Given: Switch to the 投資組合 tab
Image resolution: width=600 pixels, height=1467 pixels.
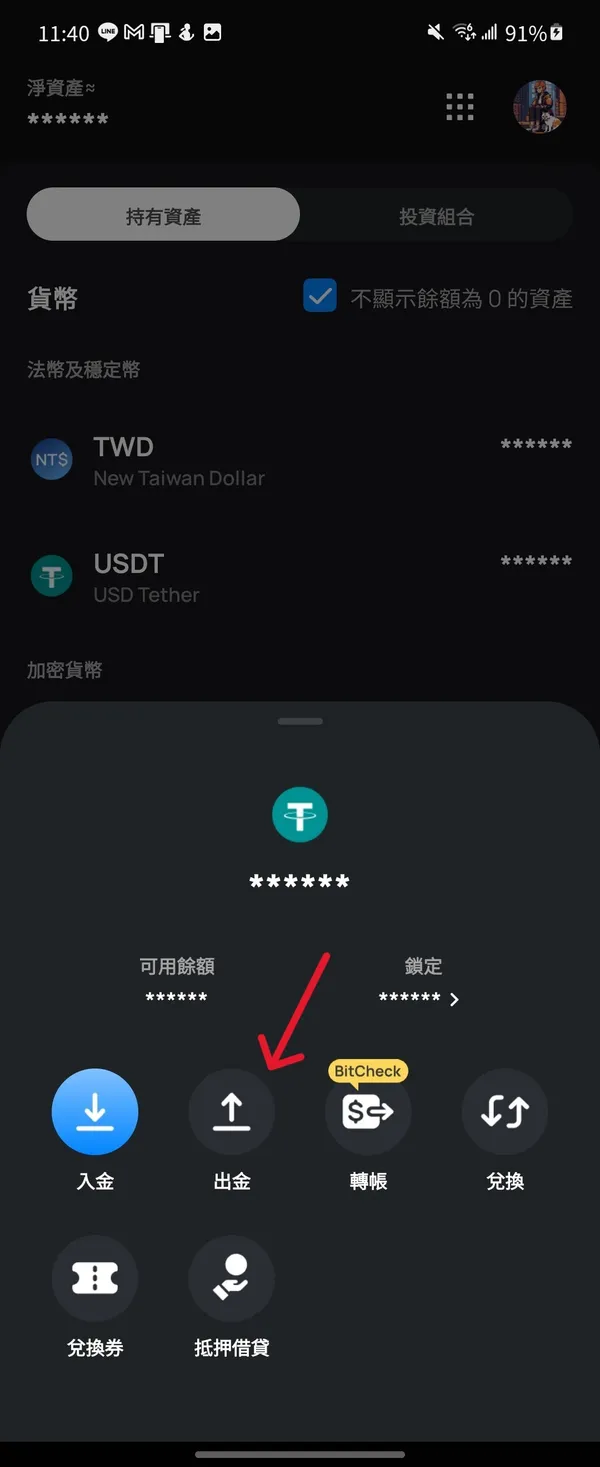Looking at the screenshot, I should pos(436,216).
